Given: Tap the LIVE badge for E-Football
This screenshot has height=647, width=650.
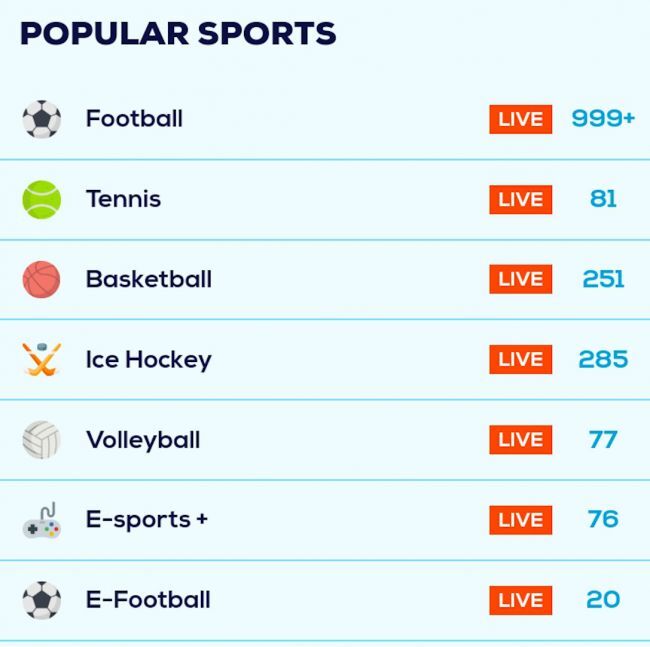Looking at the screenshot, I should point(520,600).
